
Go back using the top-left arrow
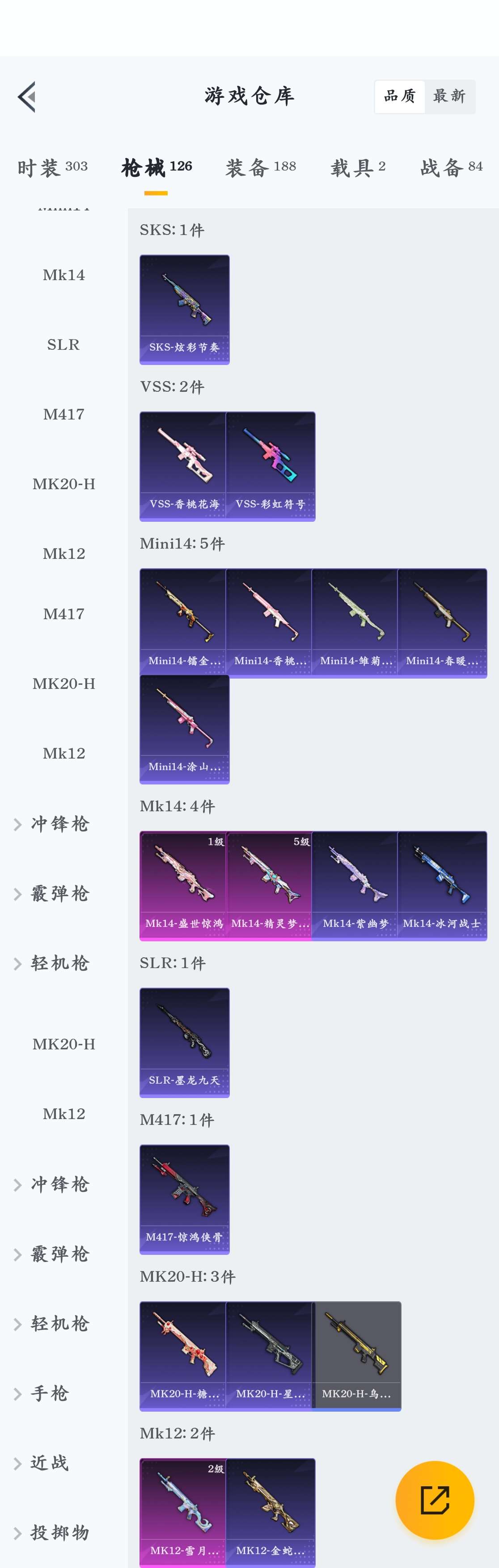pos(26,97)
